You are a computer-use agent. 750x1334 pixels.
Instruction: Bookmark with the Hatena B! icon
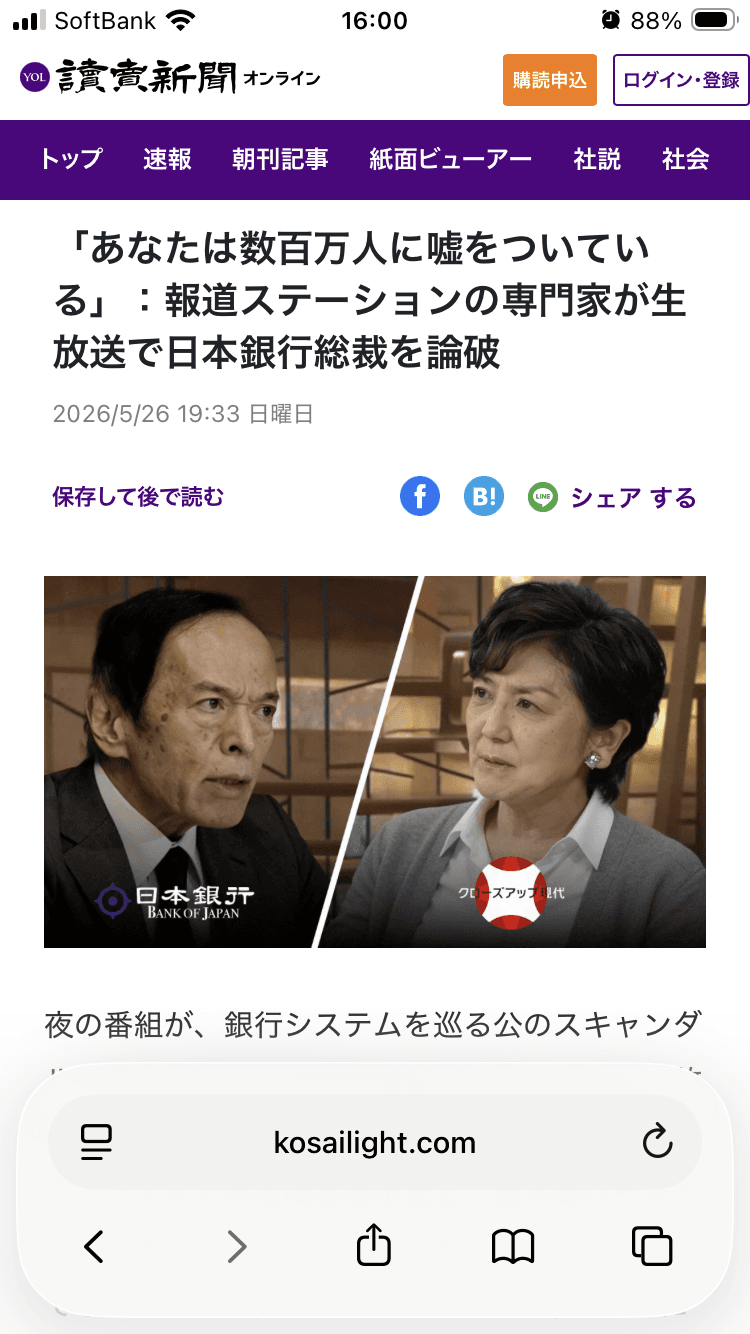(x=483, y=497)
